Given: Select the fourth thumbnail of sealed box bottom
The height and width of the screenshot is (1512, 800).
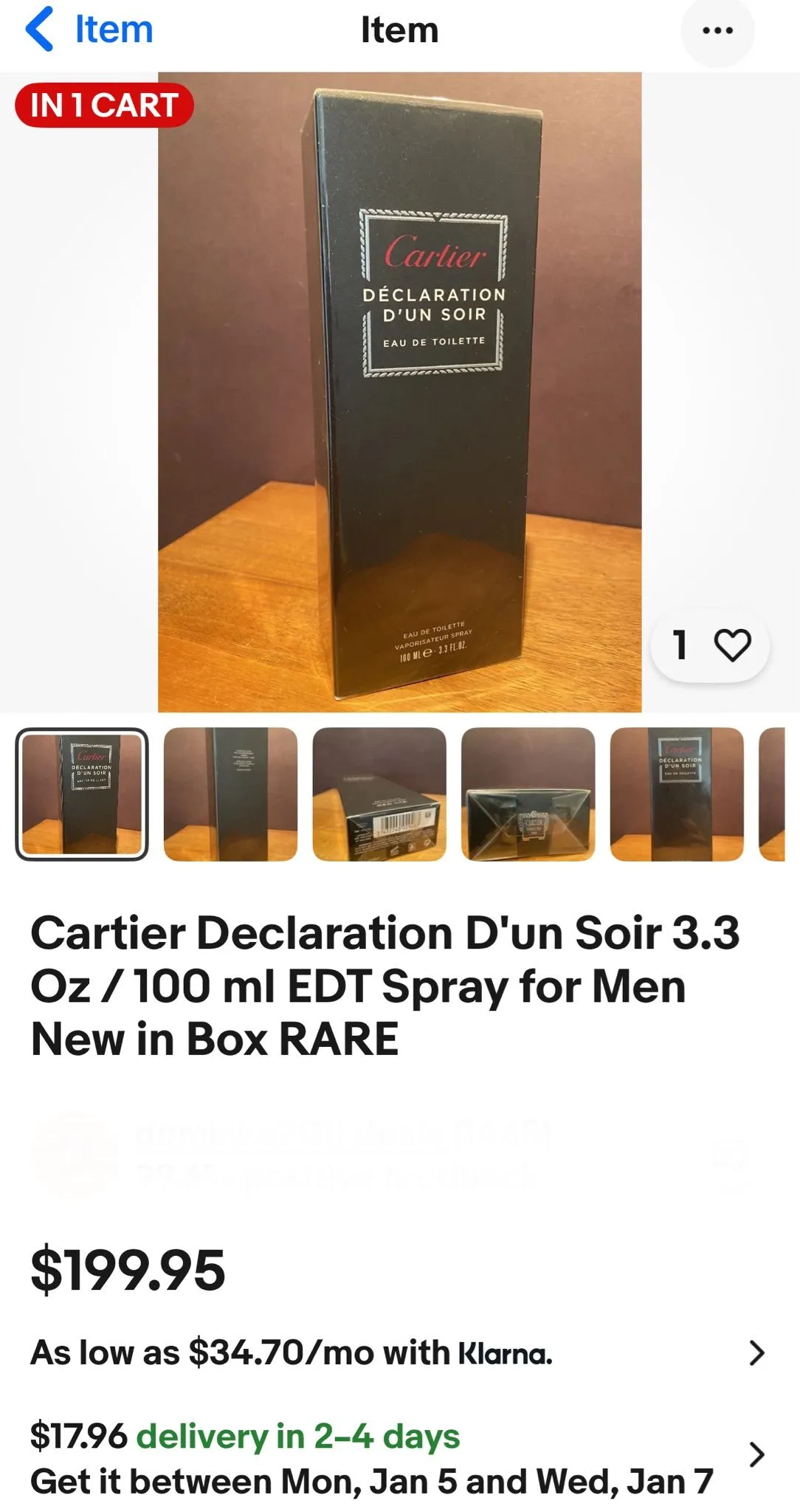Looking at the screenshot, I should [528, 794].
